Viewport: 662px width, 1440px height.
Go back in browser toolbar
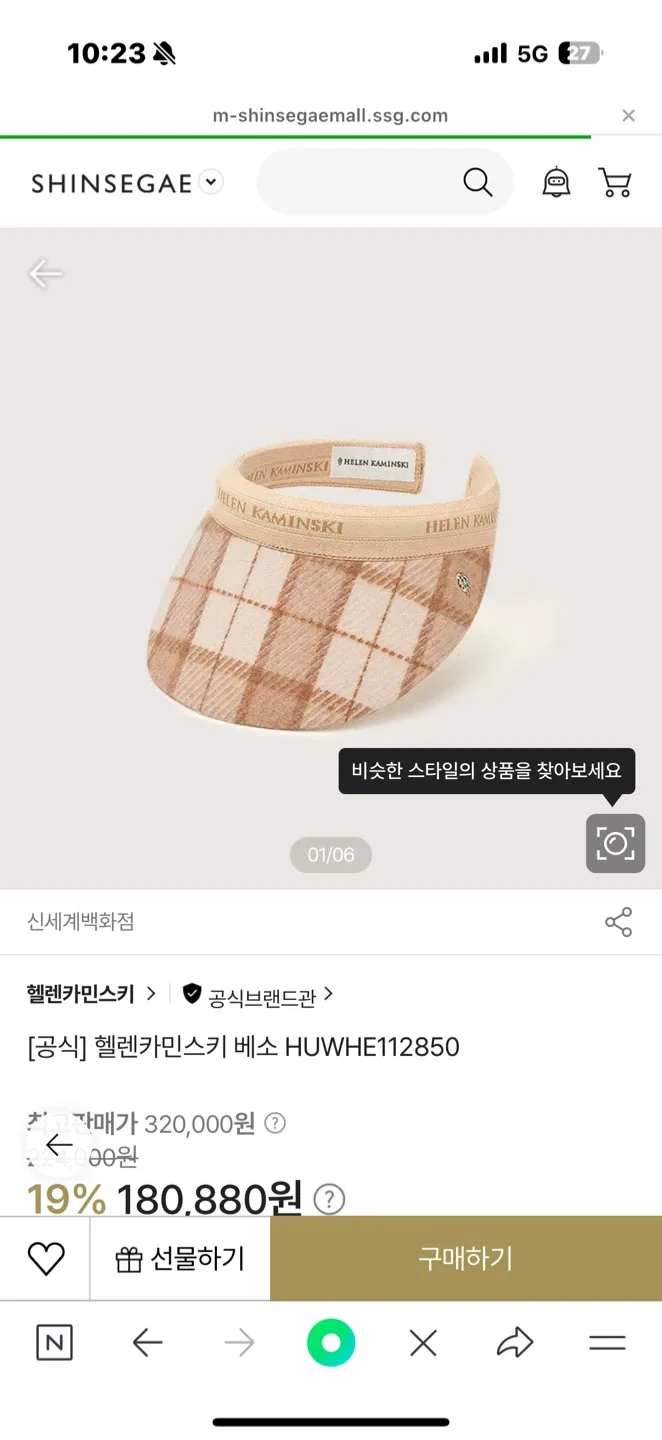(x=147, y=1343)
